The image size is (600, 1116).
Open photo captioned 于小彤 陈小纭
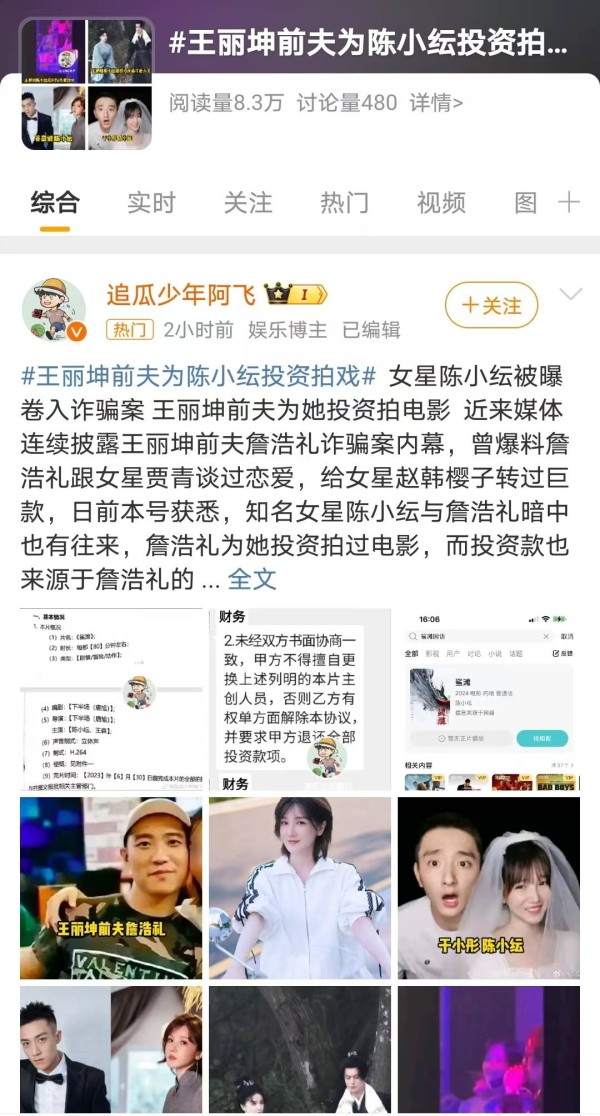pos(489,888)
